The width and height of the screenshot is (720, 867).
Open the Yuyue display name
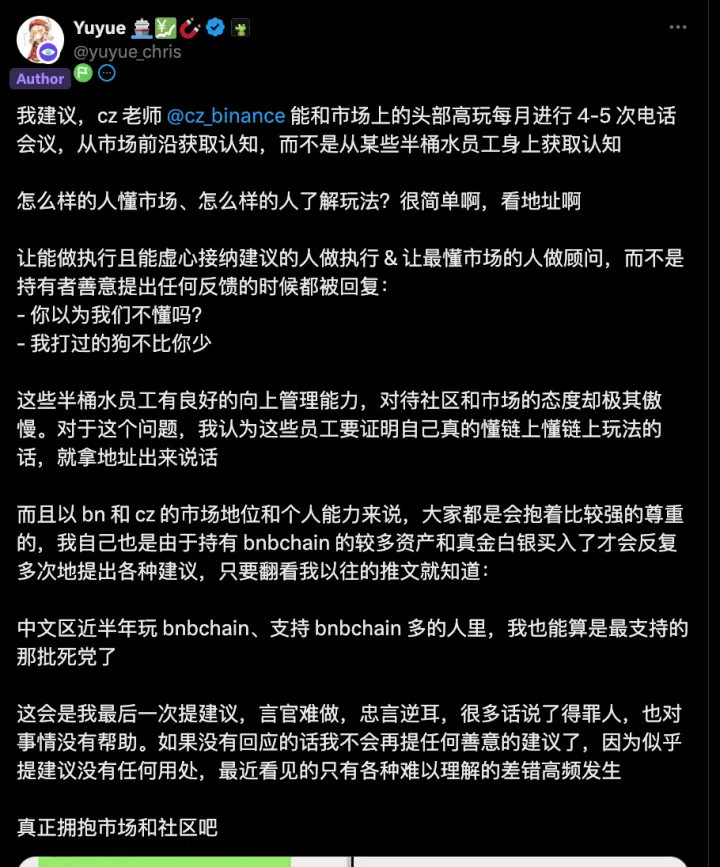tap(98, 28)
